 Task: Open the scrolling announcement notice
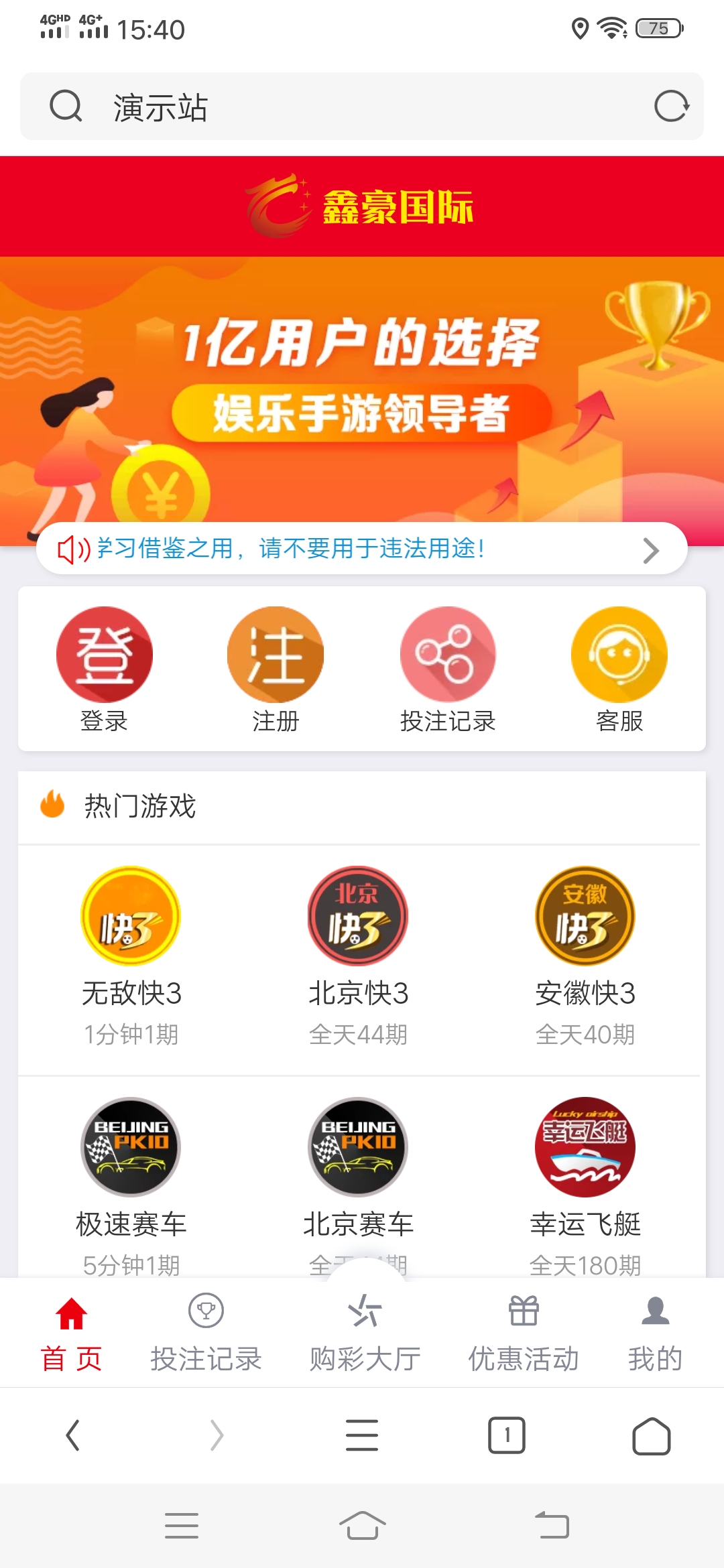click(362, 549)
